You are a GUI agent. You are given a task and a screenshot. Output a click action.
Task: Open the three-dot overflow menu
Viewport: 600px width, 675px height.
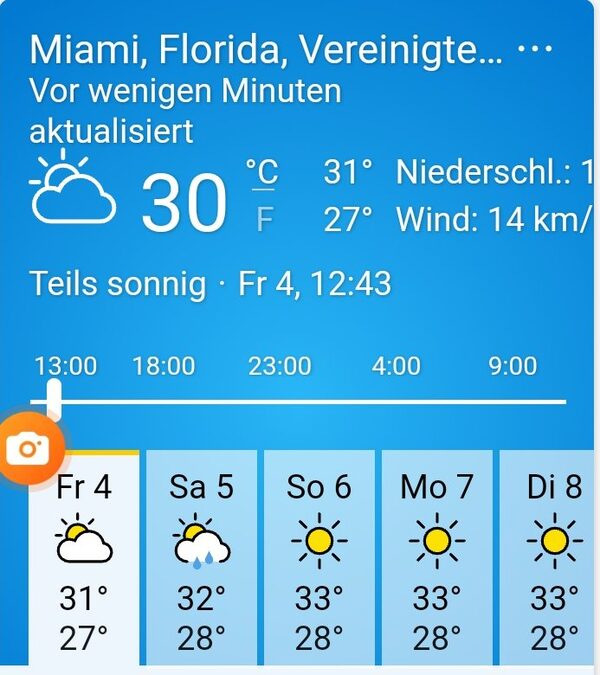click(535, 49)
